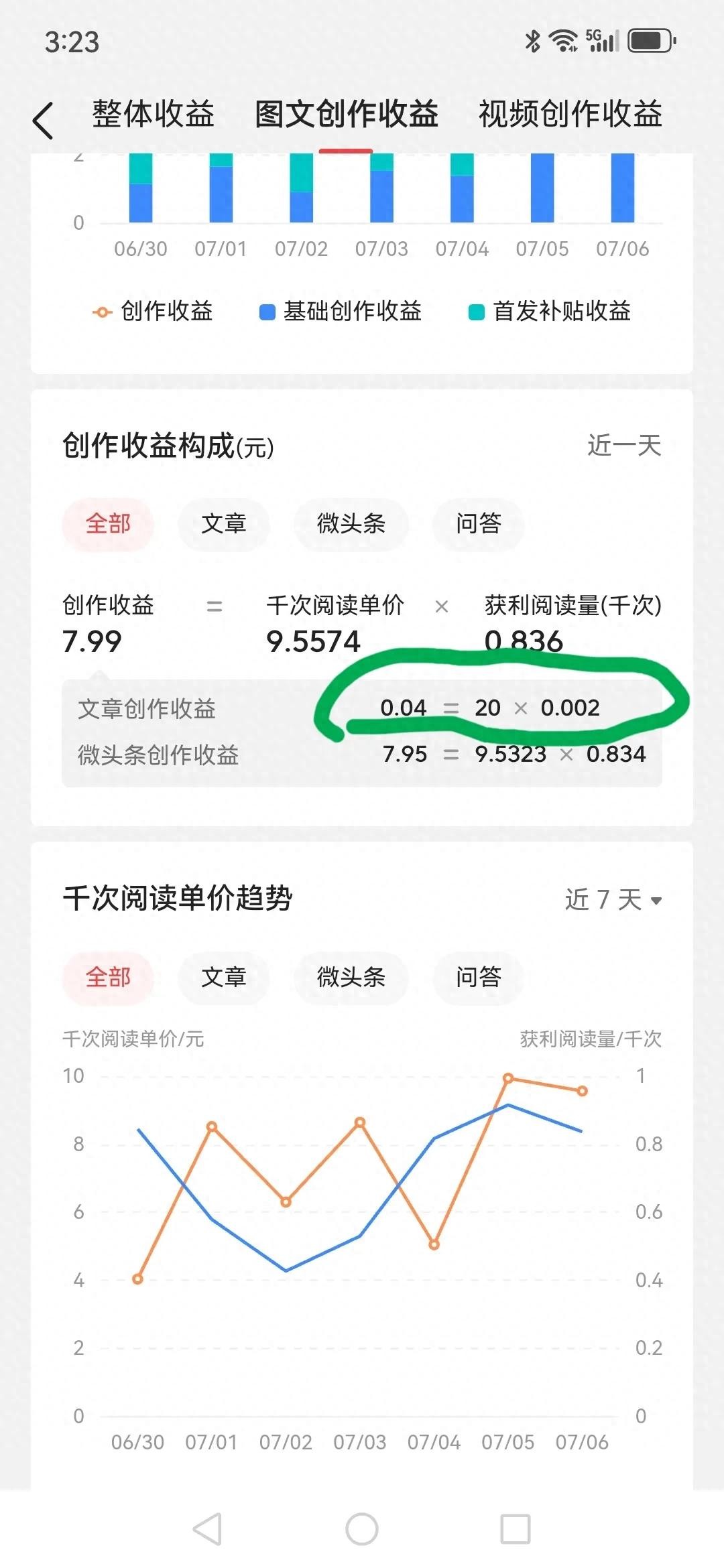
Task: Go back using the top-left arrow
Action: pos(43,121)
